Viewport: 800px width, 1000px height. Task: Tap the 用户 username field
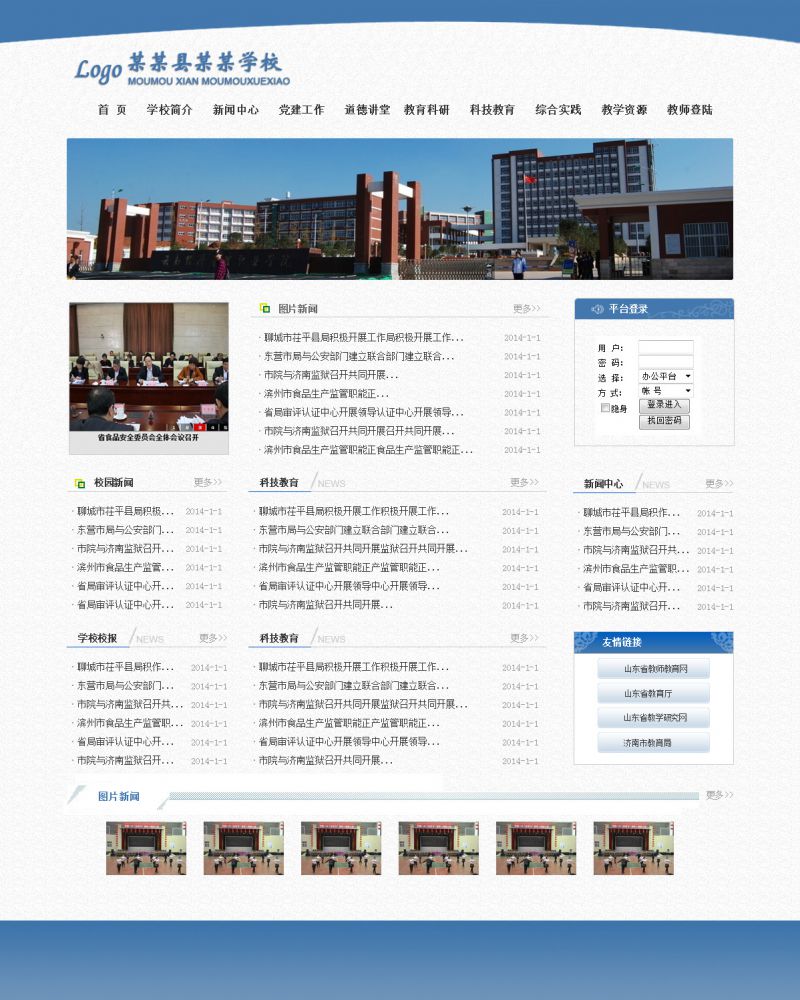[x=665, y=348]
